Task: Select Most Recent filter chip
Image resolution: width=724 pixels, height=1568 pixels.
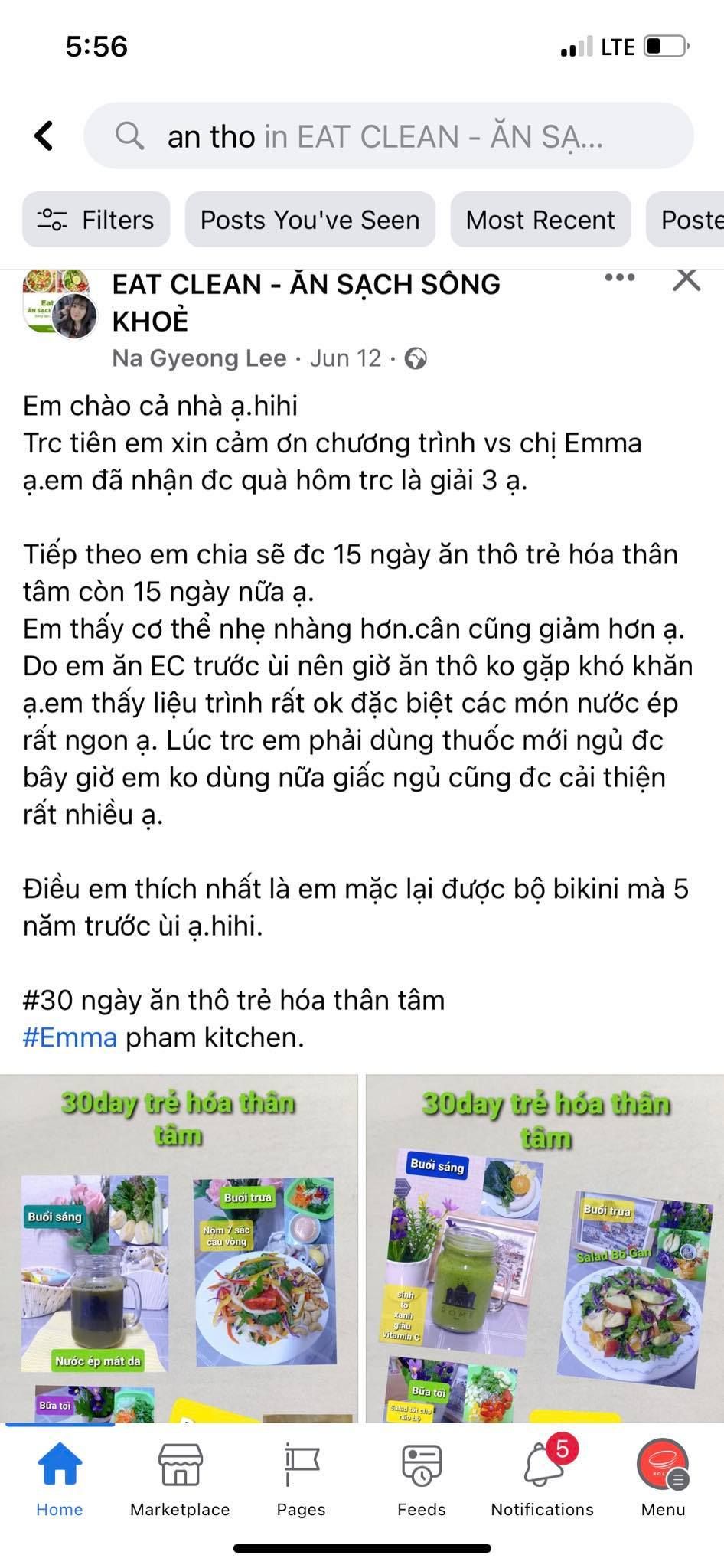Action: [540, 220]
